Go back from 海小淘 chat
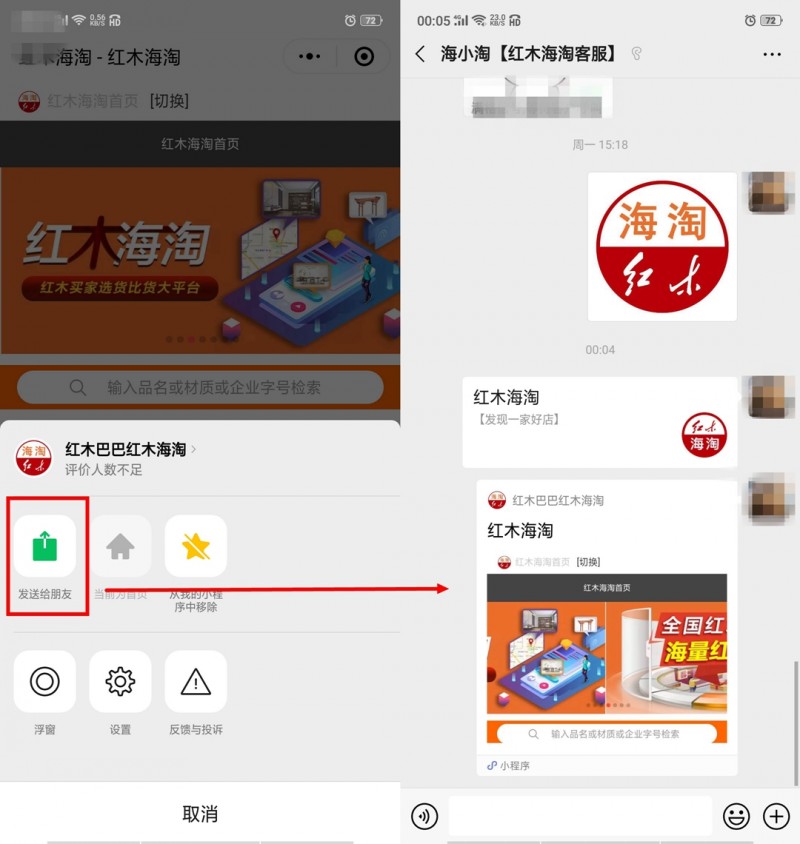Image resolution: width=800 pixels, height=844 pixels. click(x=420, y=54)
